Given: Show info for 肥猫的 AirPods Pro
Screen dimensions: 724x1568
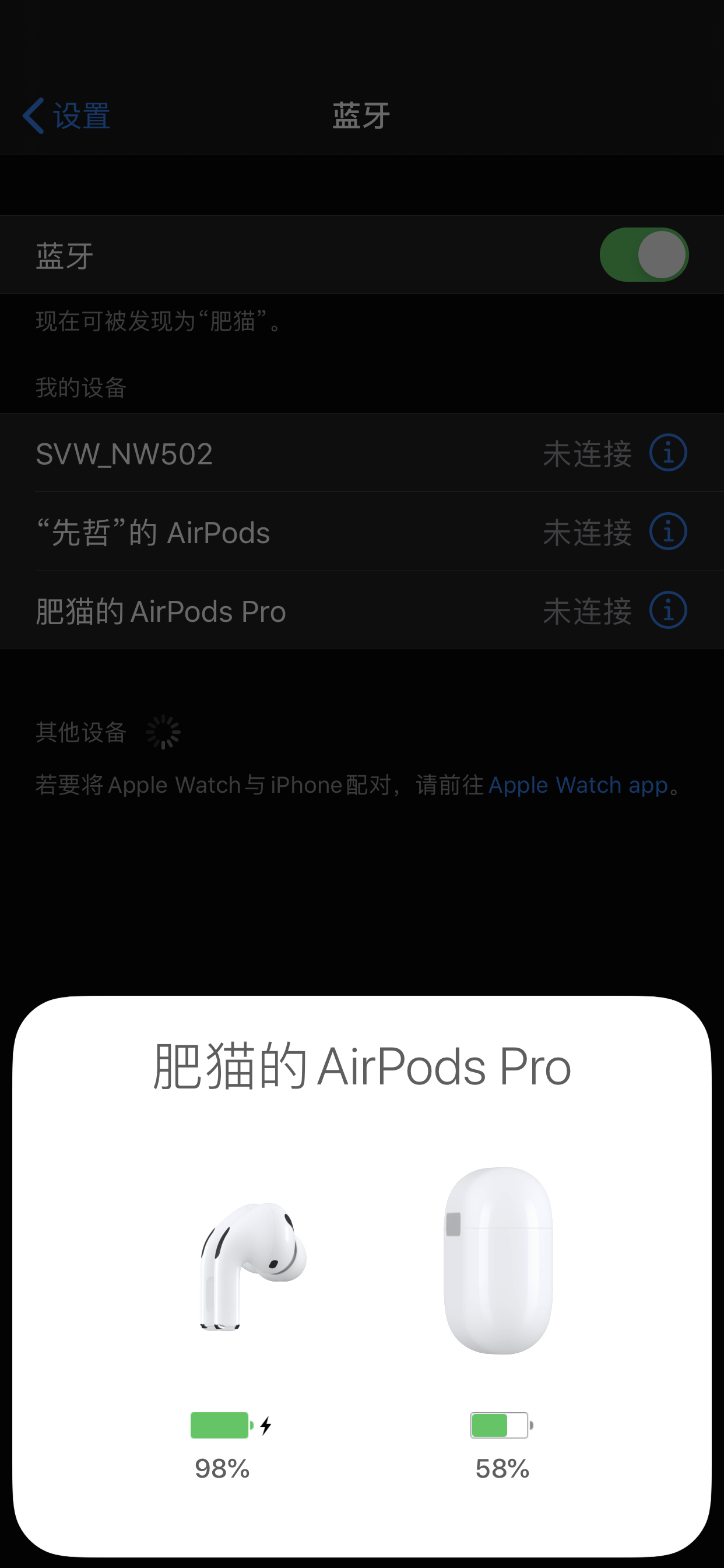Looking at the screenshot, I should coord(668,611).
